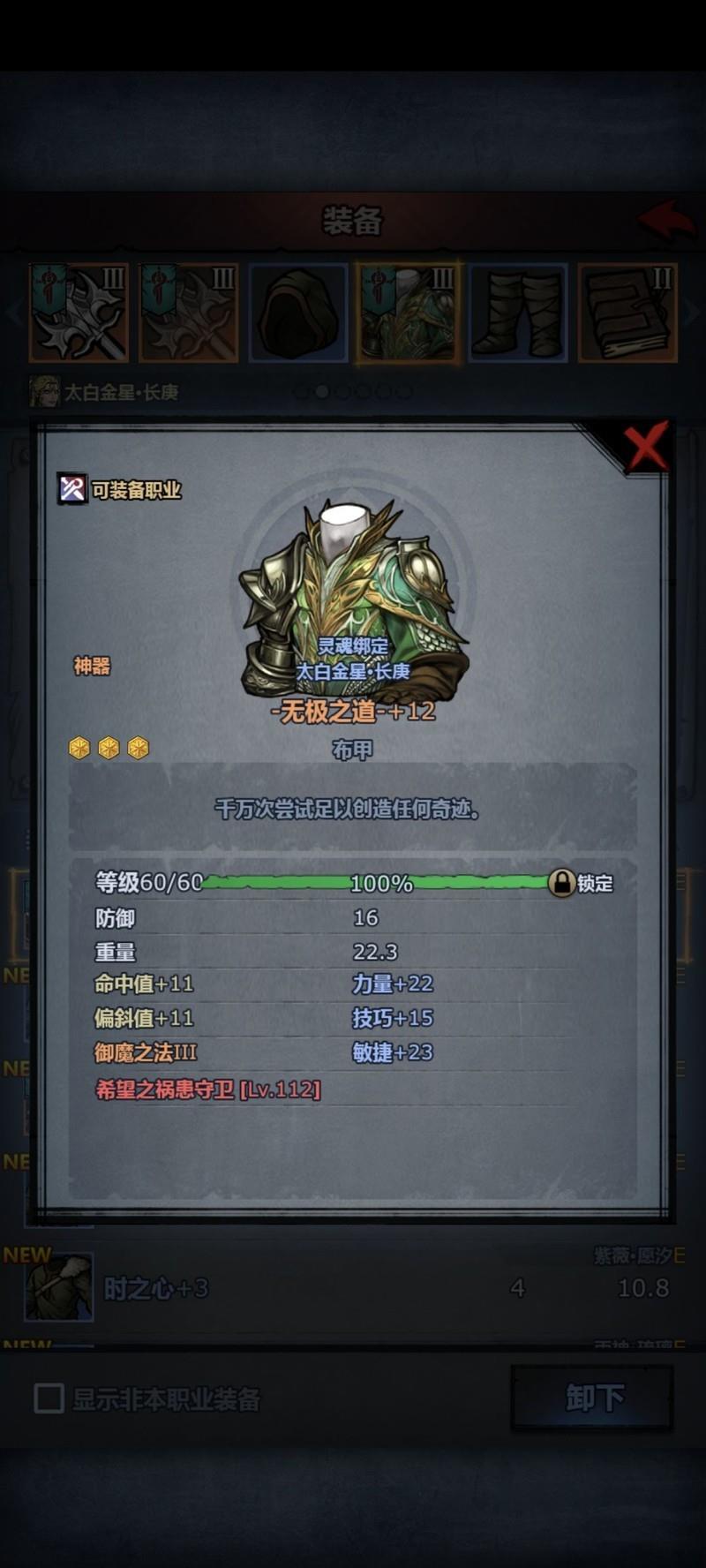Screen dimensions: 706x1568
Task: Tap the 卸下 button to unequip
Action: point(592,1398)
